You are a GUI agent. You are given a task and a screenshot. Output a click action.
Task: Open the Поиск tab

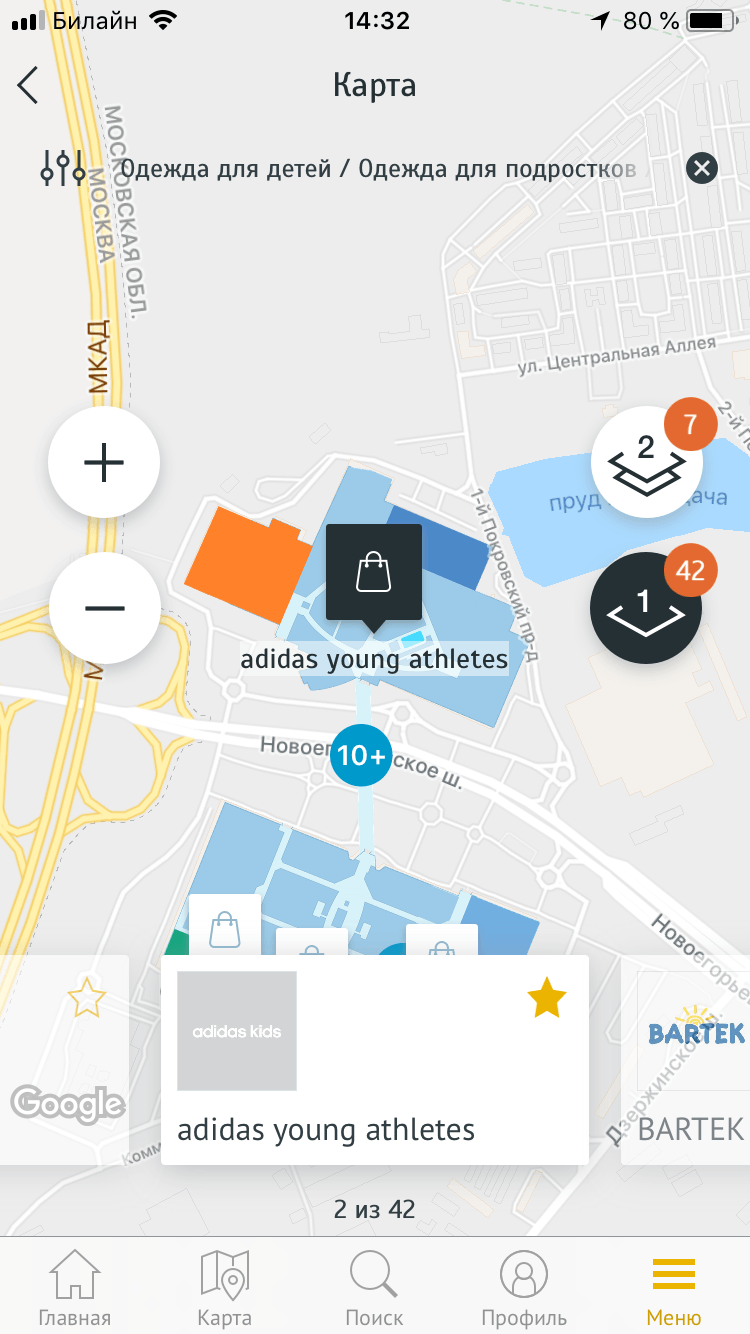374,1288
